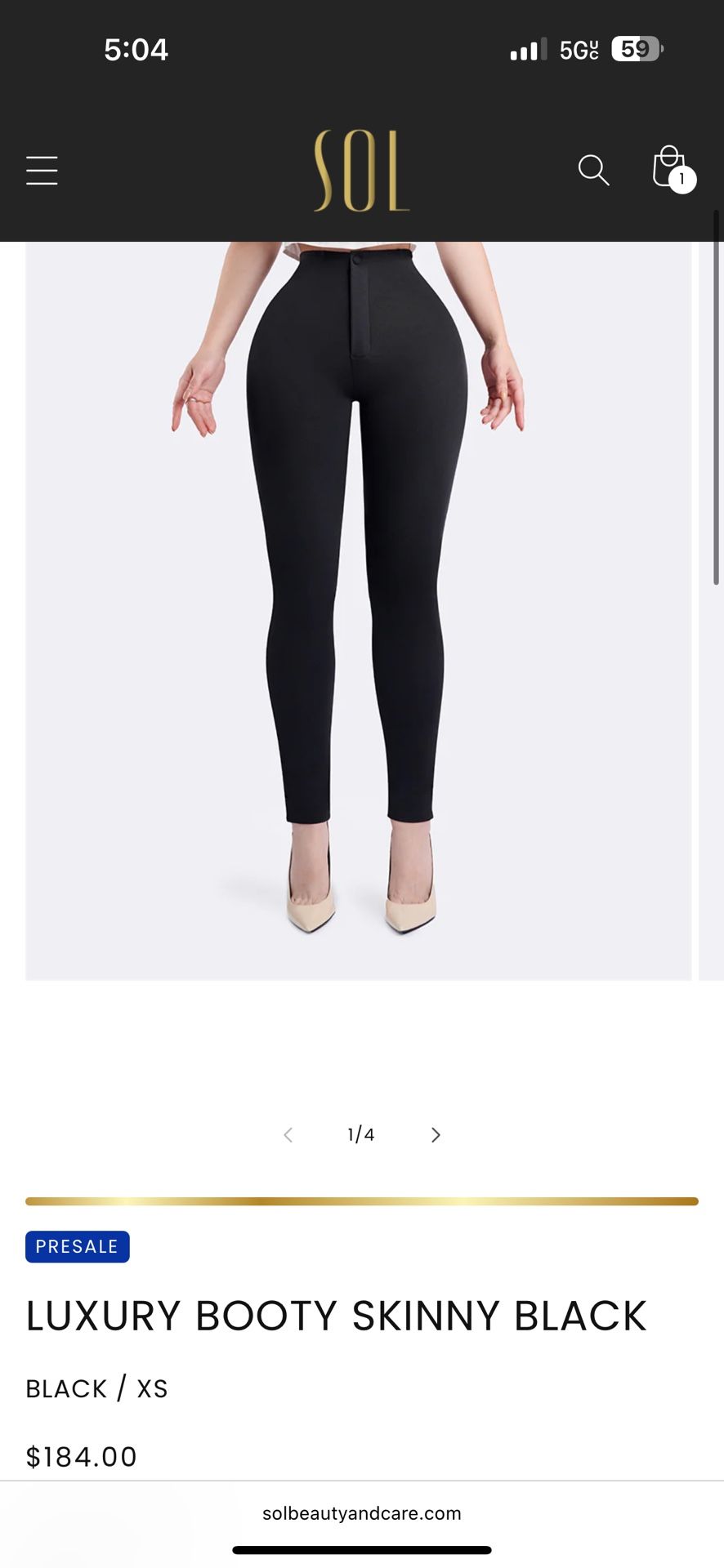724x1568 pixels.
Task: Tap the 5G network status icon
Action: pyautogui.click(x=578, y=49)
